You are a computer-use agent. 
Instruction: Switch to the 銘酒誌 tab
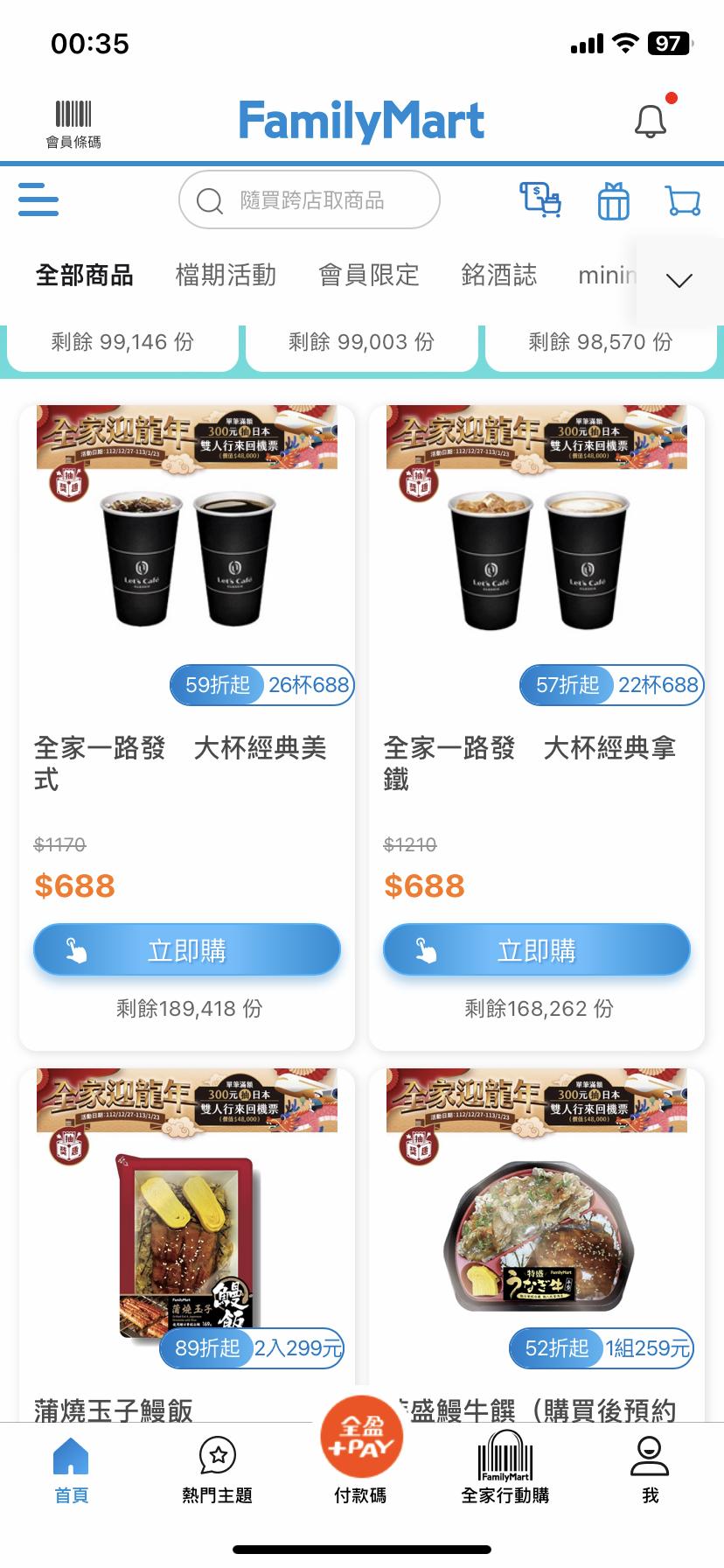(x=498, y=276)
